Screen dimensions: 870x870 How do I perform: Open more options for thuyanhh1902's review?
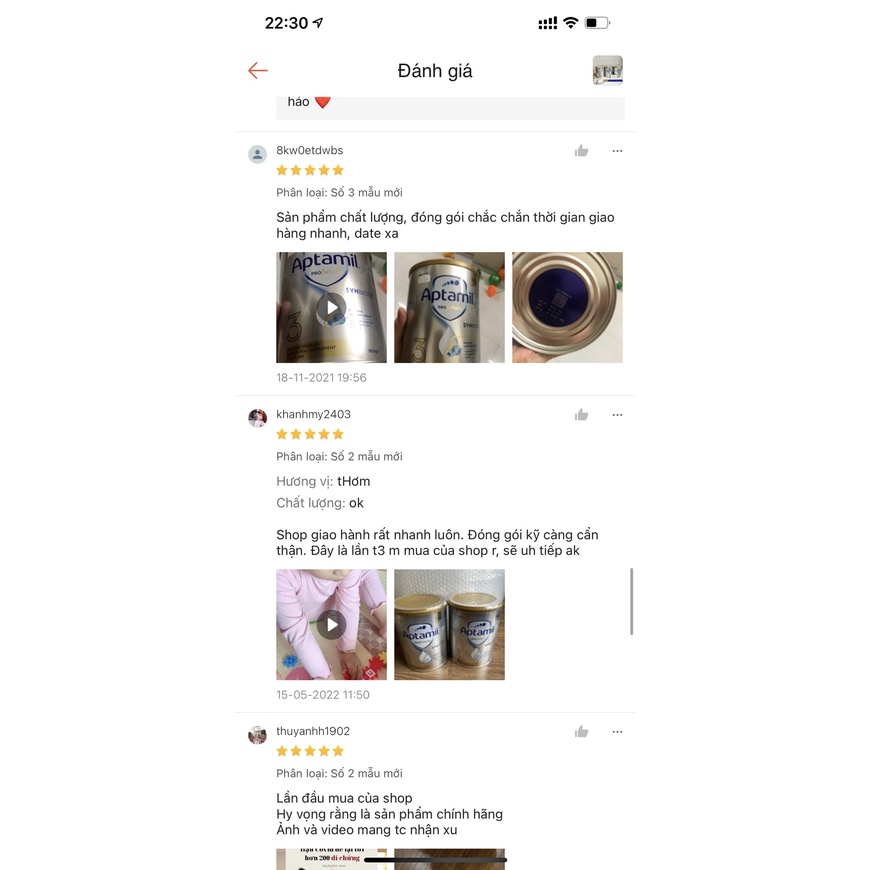[x=617, y=732]
